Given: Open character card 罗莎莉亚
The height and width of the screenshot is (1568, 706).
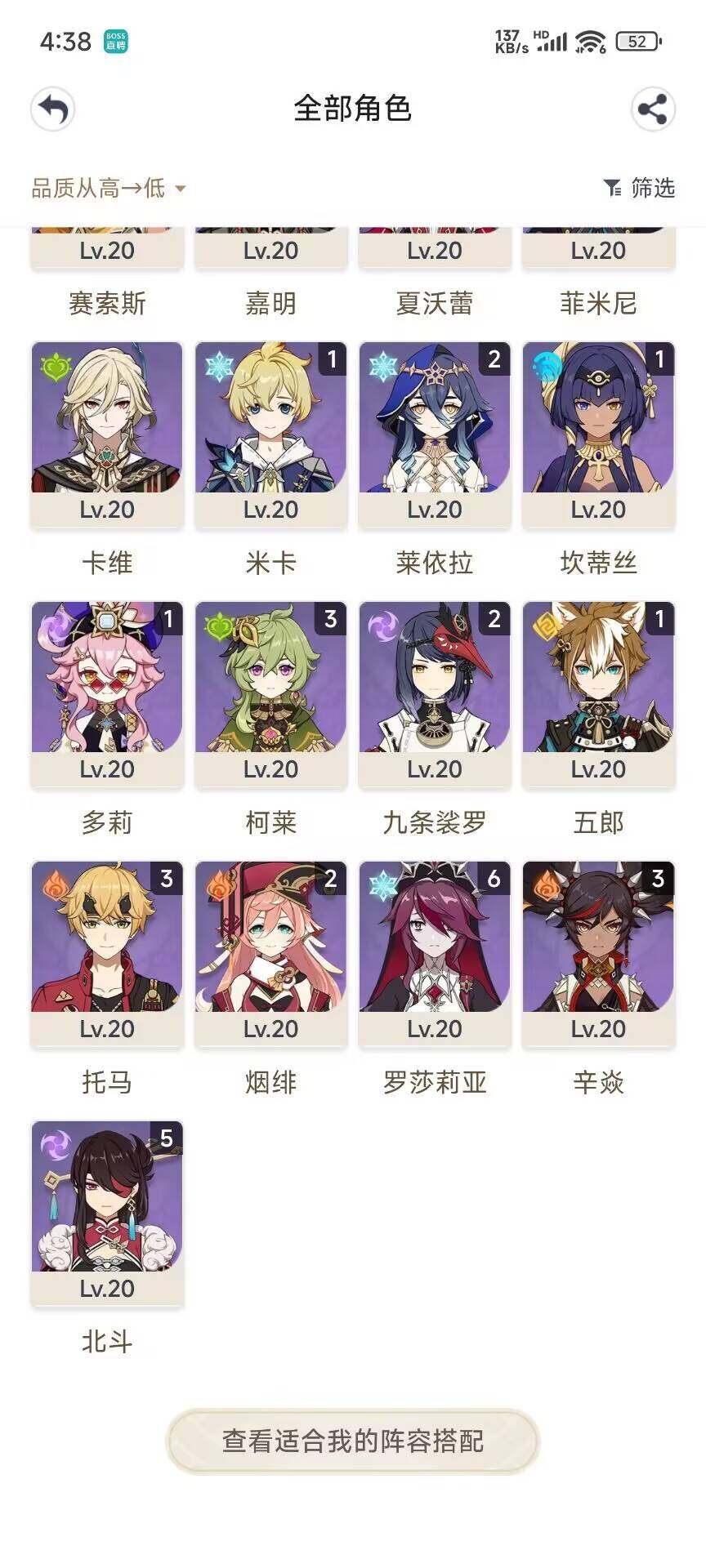Looking at the screenshot, I should coord(435,952).
